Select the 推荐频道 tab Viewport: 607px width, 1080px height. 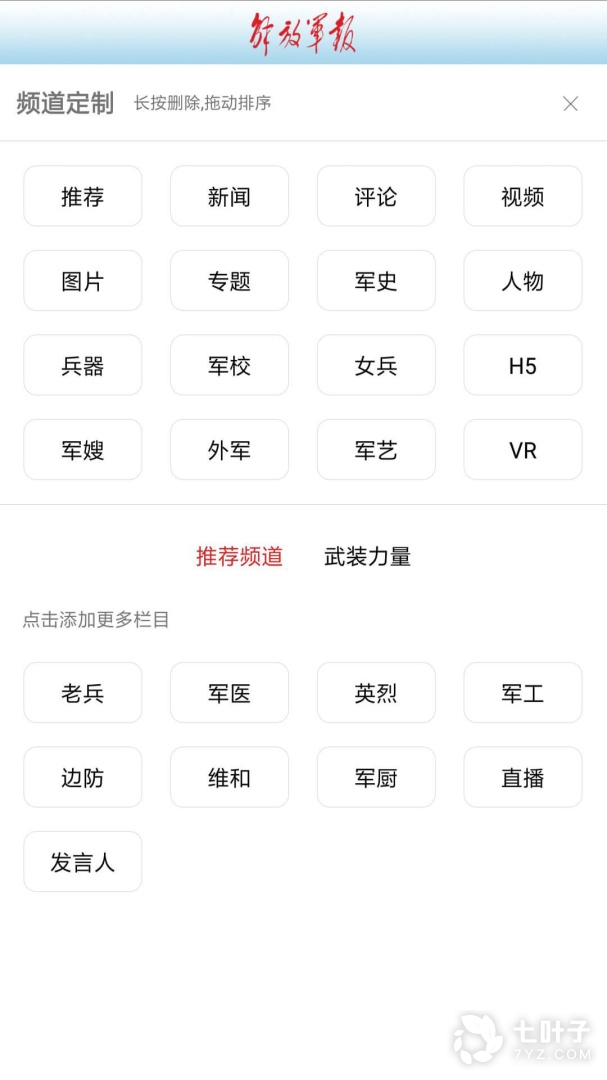239,557
